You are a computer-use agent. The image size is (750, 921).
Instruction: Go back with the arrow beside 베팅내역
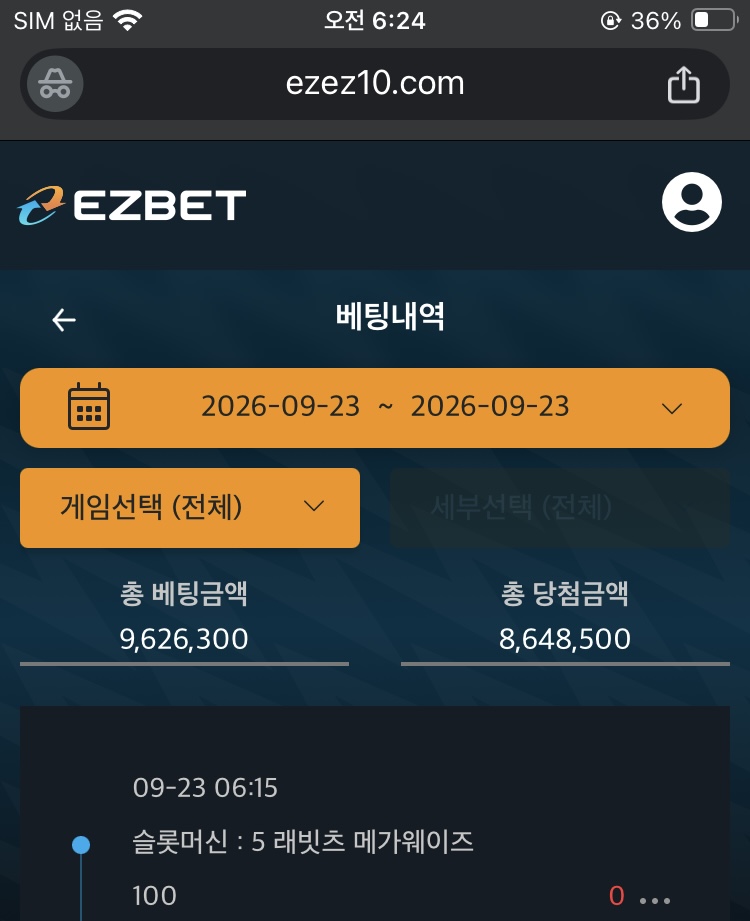[63, 320]
